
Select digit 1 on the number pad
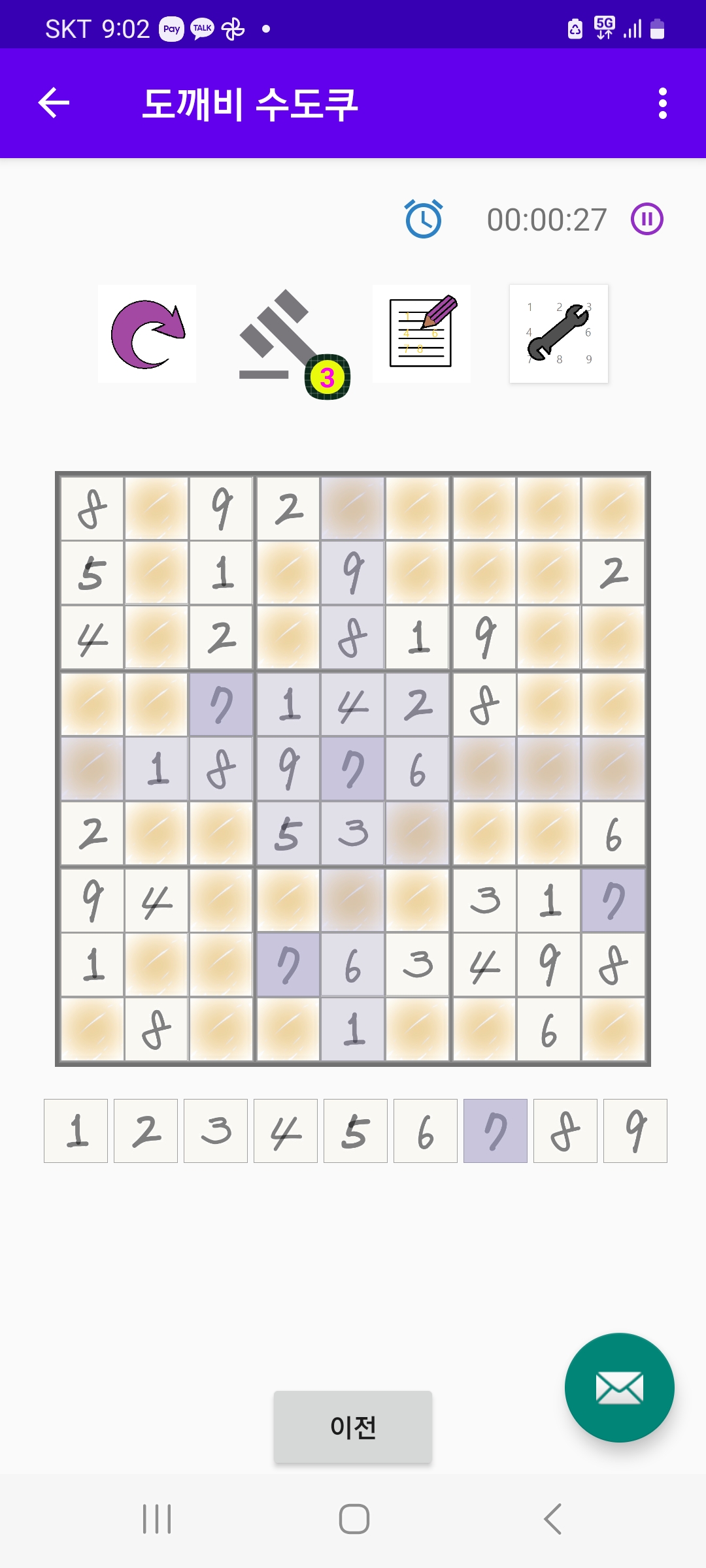(x=76, y=1131)
